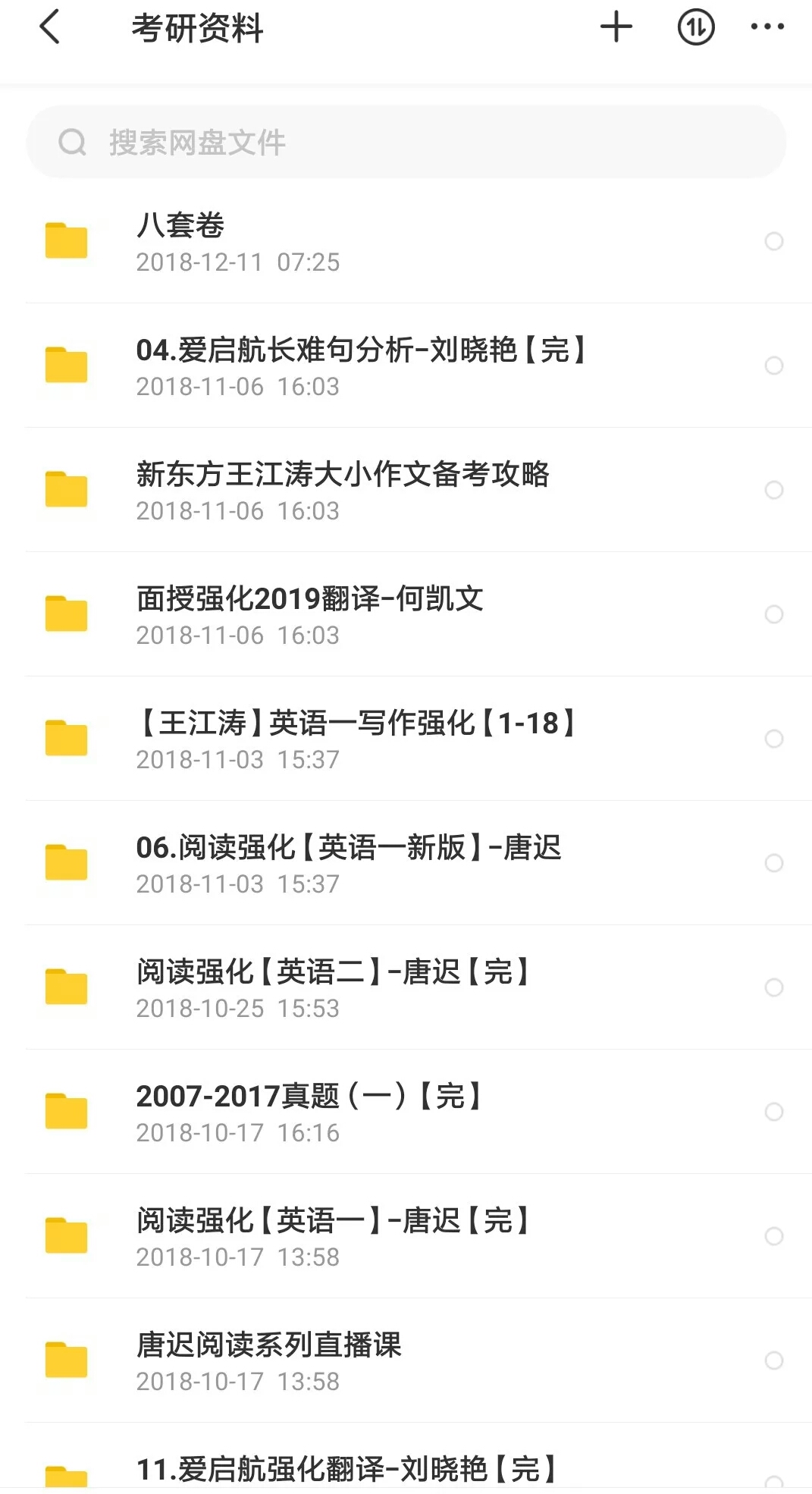Open 新东方王江涛大小作文备考攻略 folder

click(x=406, y=490)
